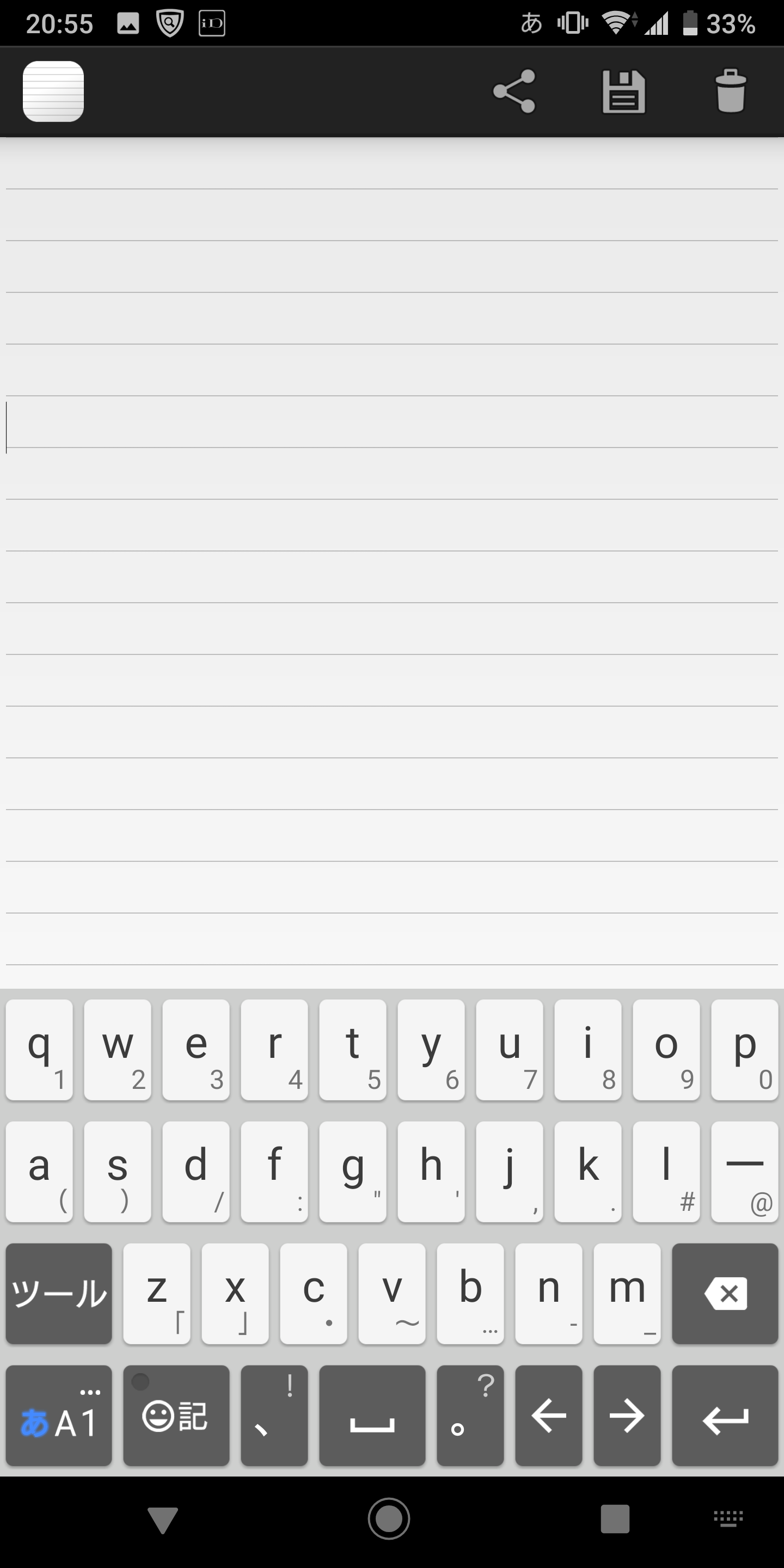Tap the notepad app icon
This screenshot has height=1568, width=784.
[x=53, y=91]
